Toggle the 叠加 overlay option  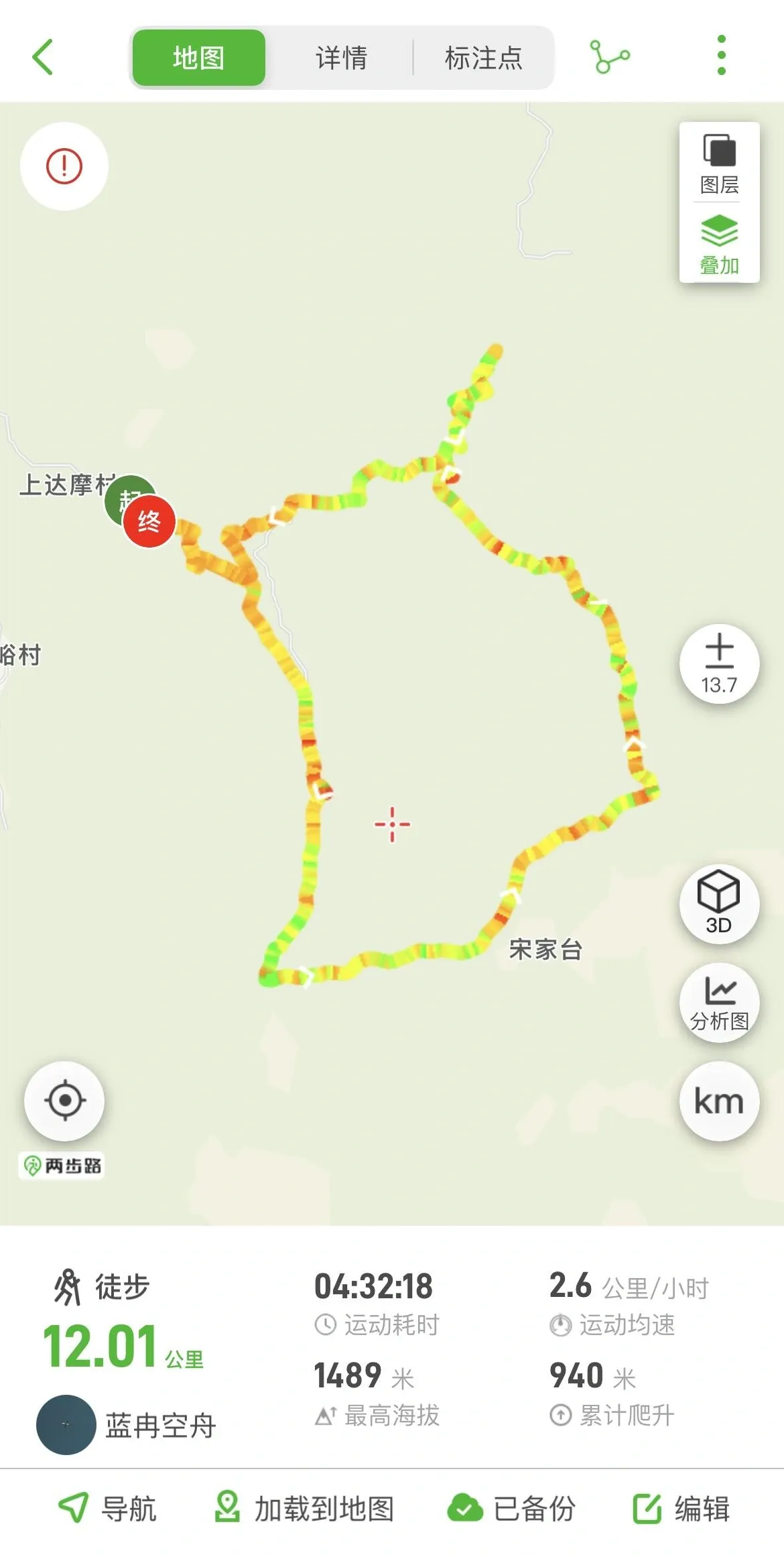pyautogui.click(x=719, y=245)
